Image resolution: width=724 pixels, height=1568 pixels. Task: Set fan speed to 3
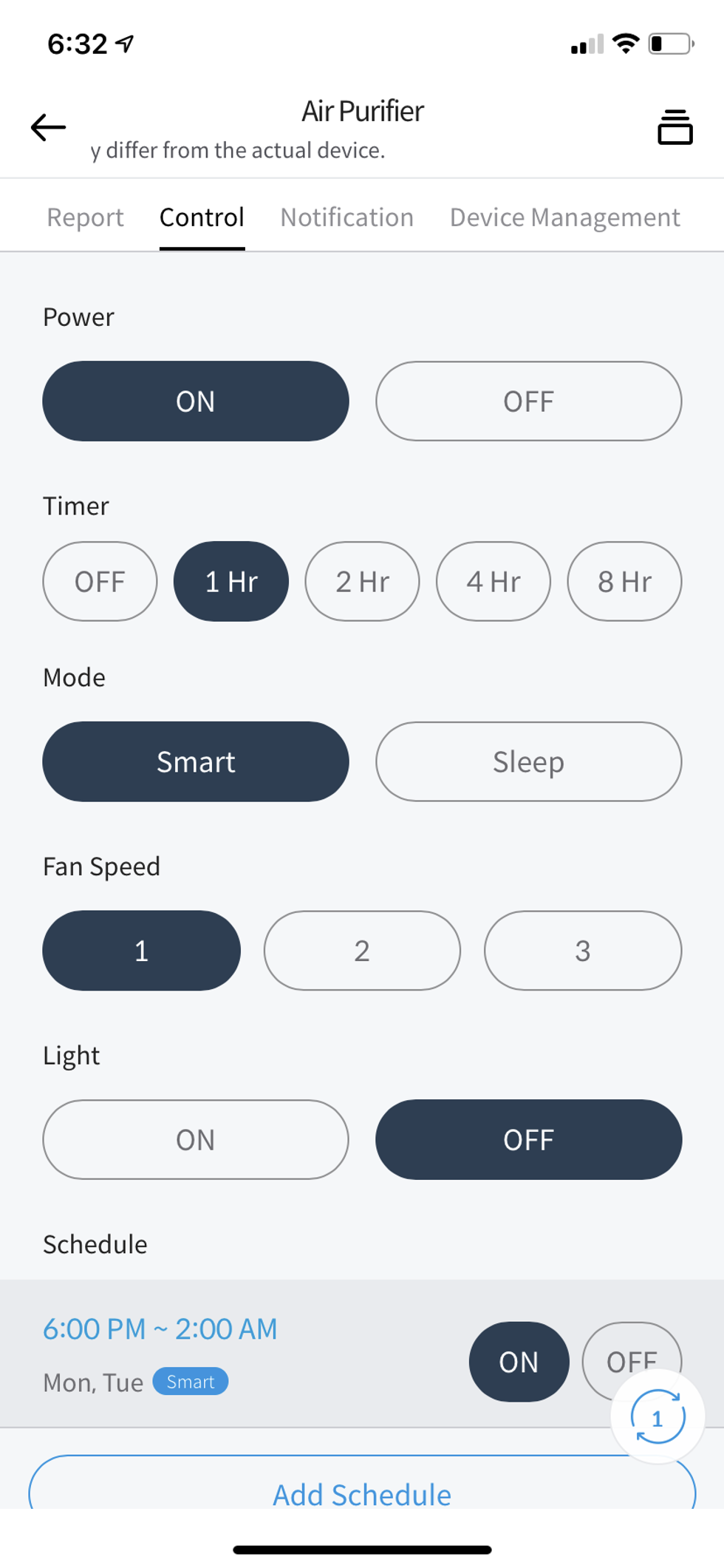(x=582, y=951)
